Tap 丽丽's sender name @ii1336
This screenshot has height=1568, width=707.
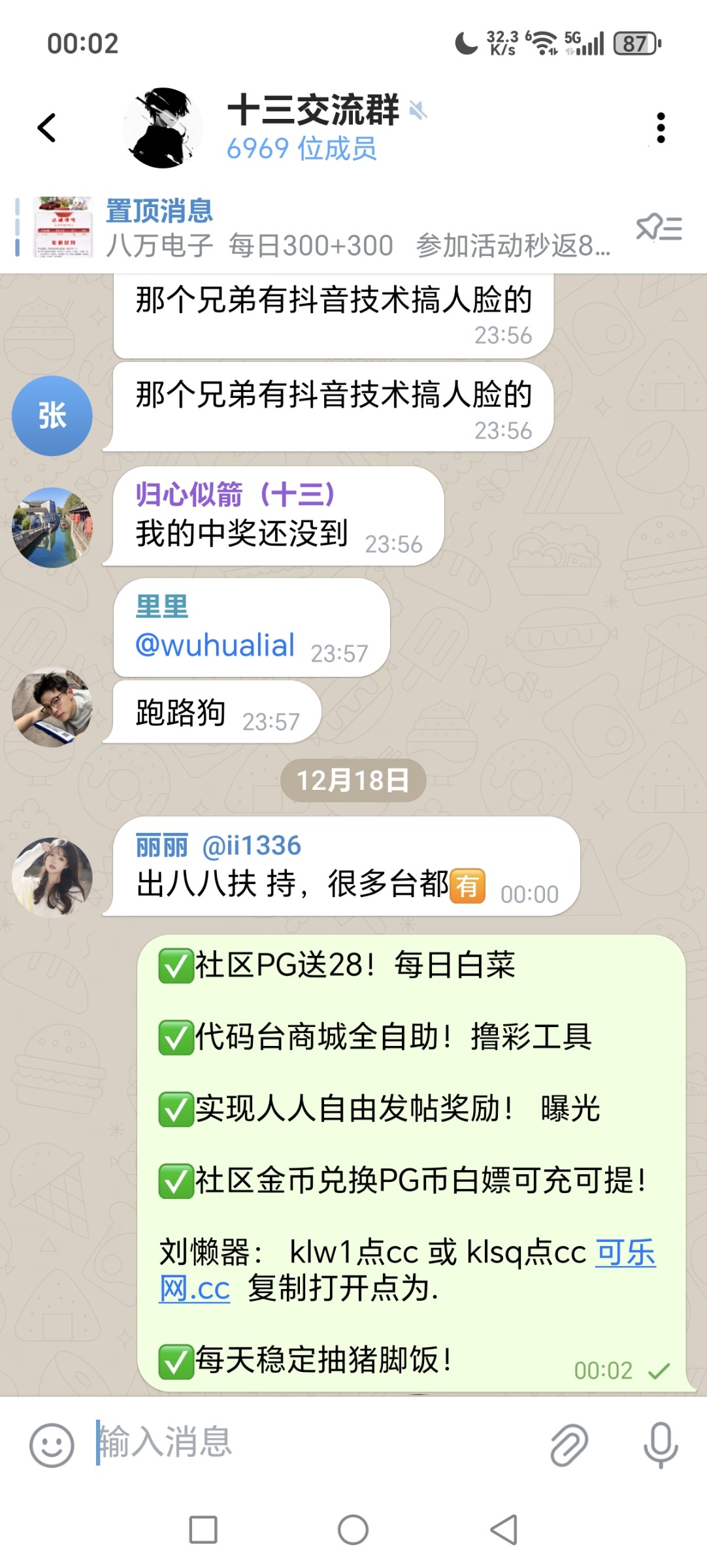pos(218,845)
